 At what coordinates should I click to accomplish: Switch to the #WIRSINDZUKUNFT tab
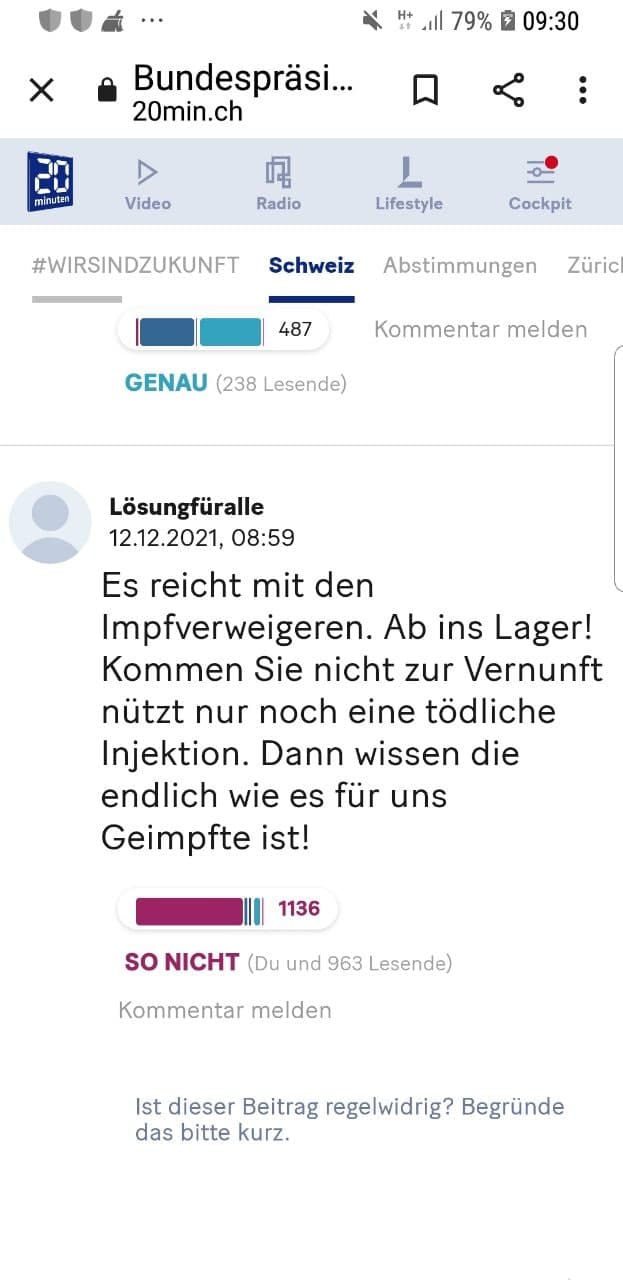click(136, 266)
